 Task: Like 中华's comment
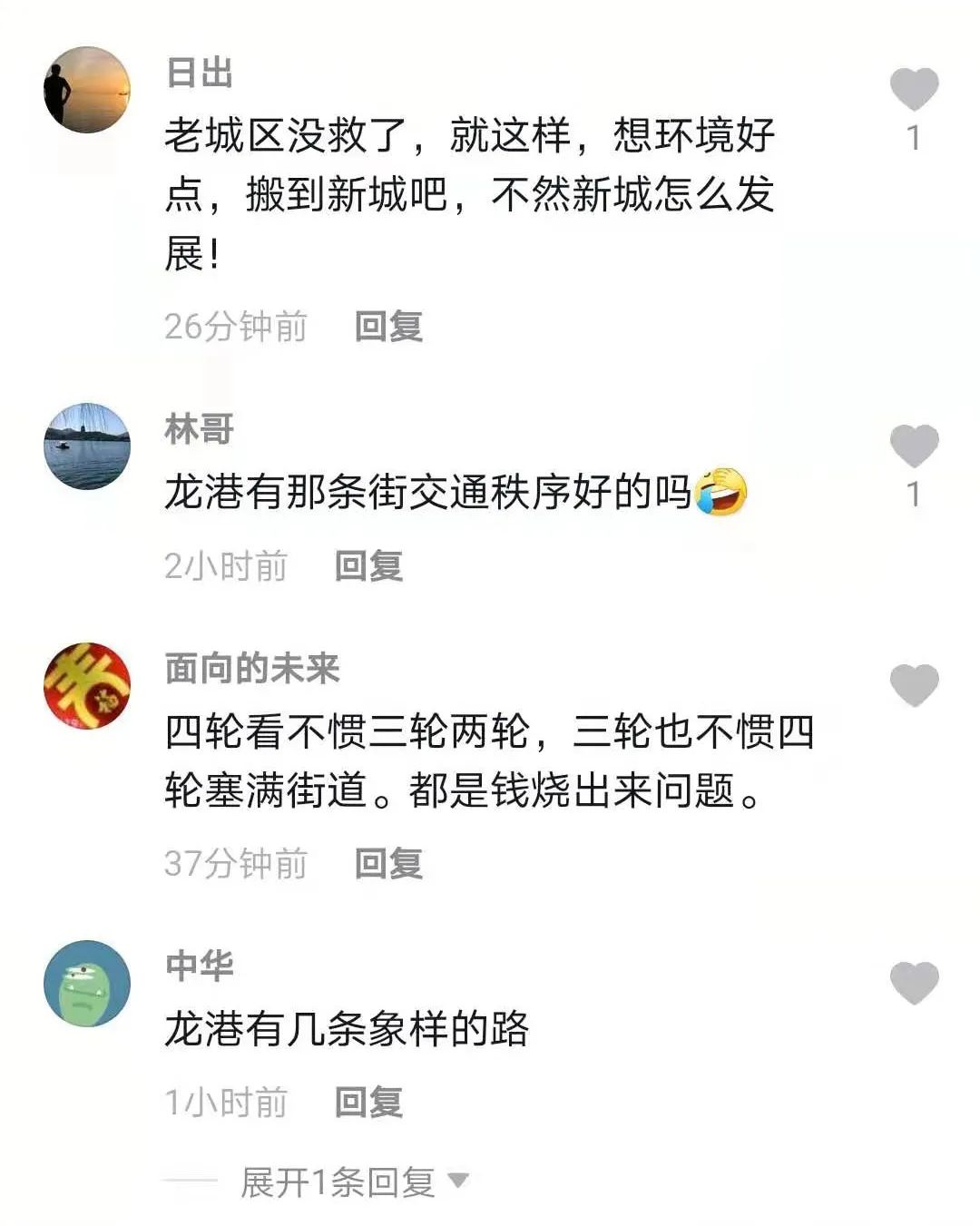click(x=914, y=983)
